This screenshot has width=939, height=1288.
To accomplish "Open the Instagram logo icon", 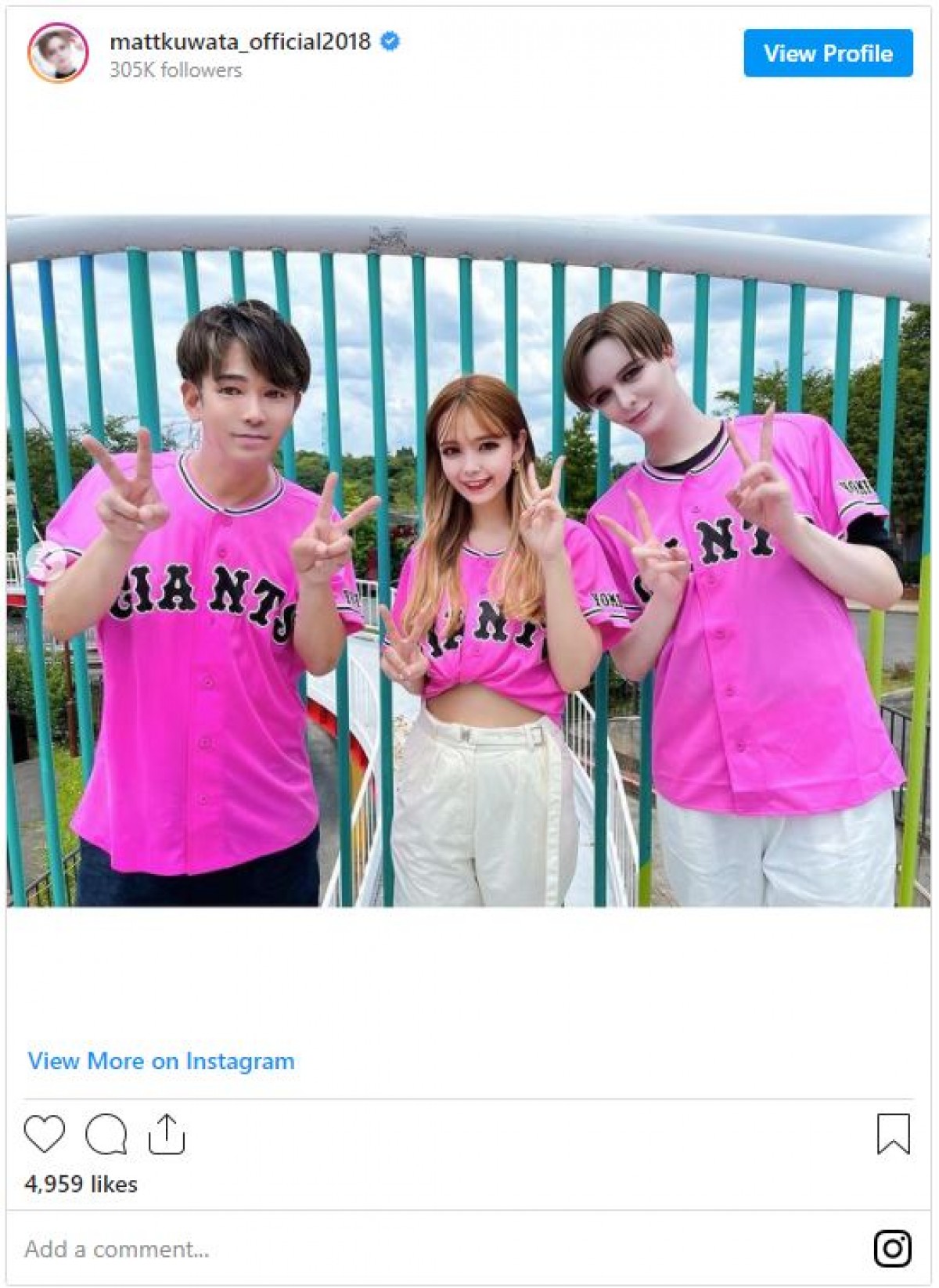I will click(893, 1248).
